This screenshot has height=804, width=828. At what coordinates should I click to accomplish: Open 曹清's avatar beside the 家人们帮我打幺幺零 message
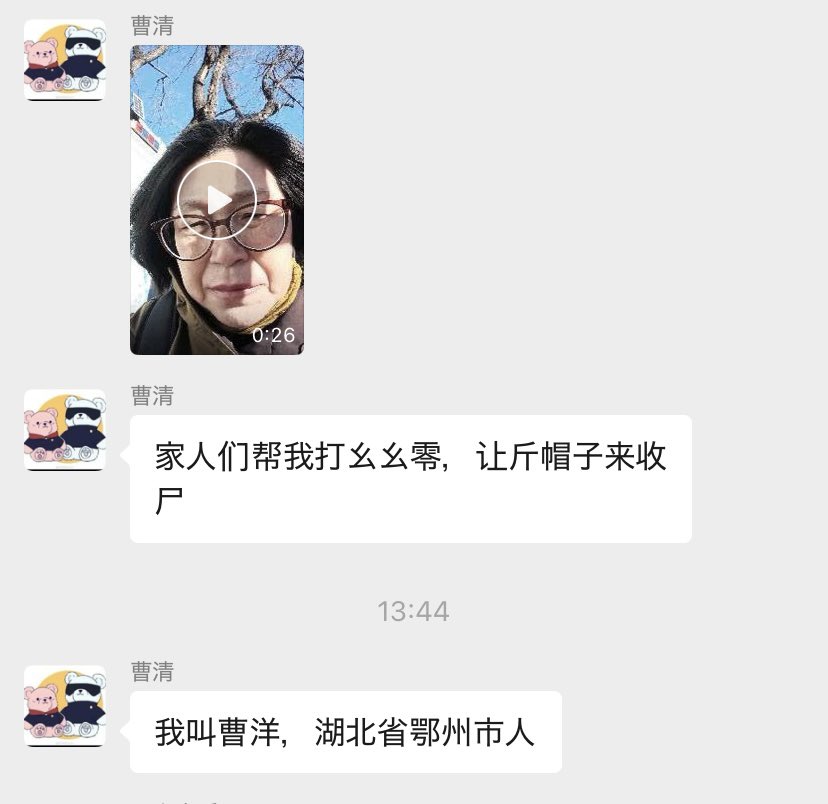click(65, 430)
